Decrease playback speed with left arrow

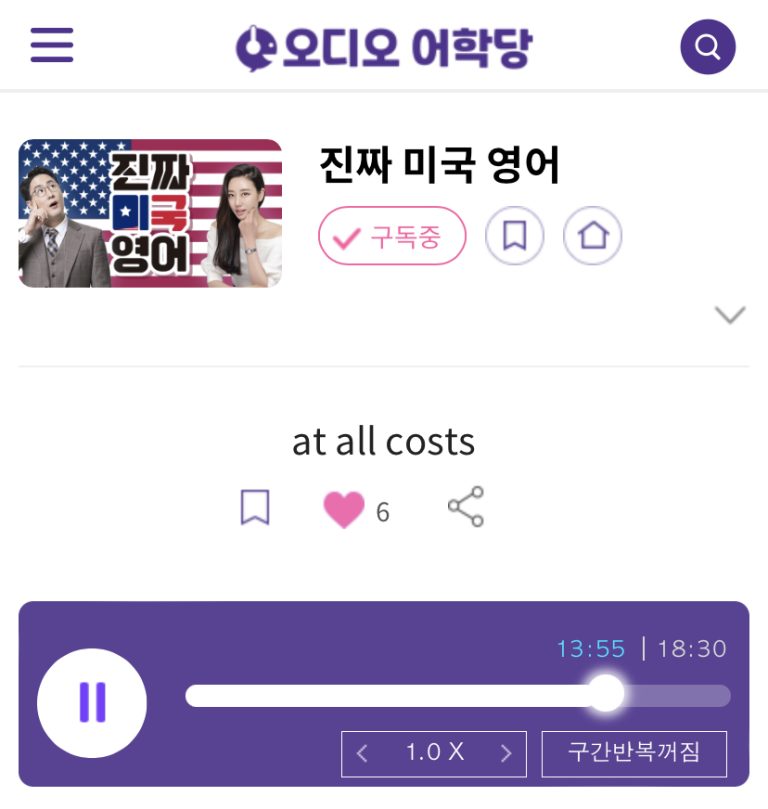363,754
